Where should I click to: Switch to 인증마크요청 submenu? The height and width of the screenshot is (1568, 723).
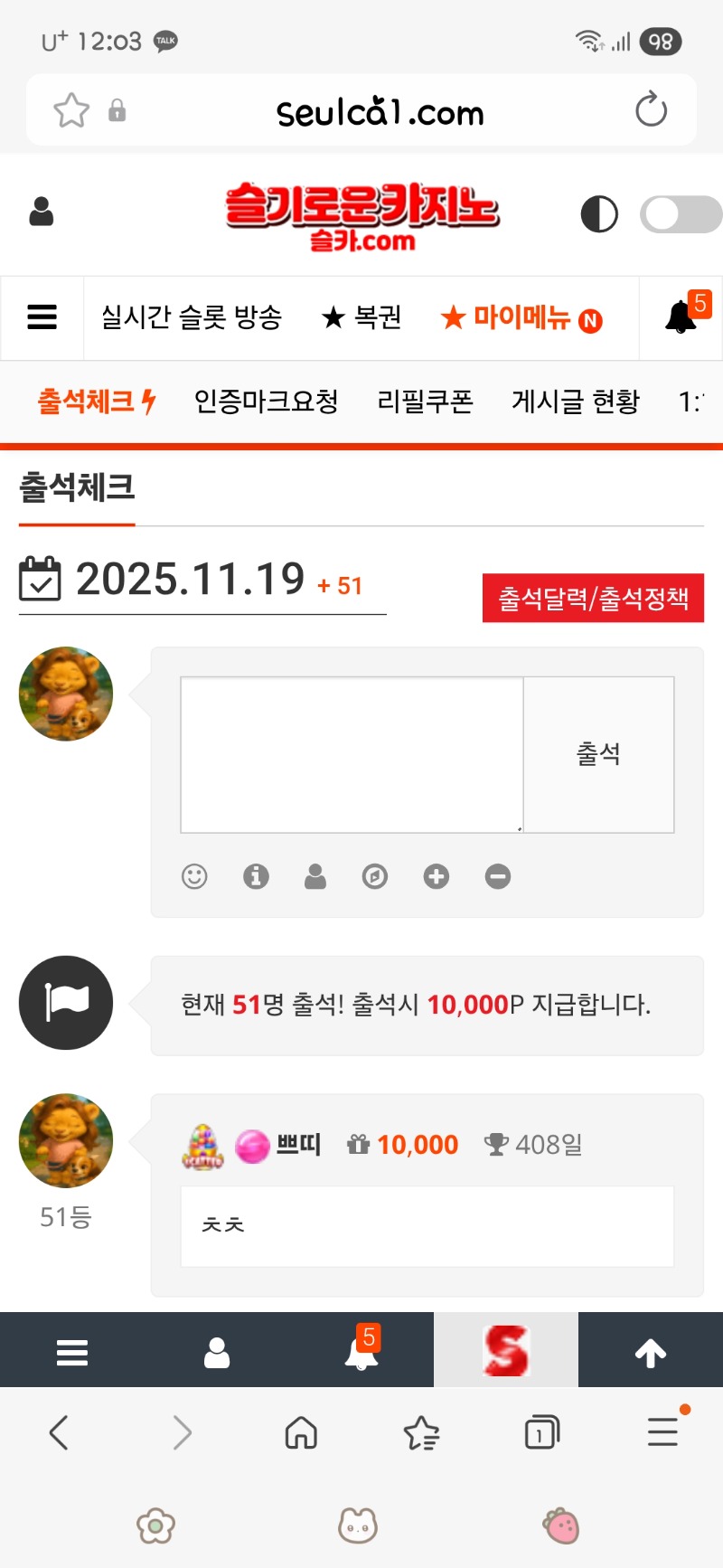click(266, 401)
